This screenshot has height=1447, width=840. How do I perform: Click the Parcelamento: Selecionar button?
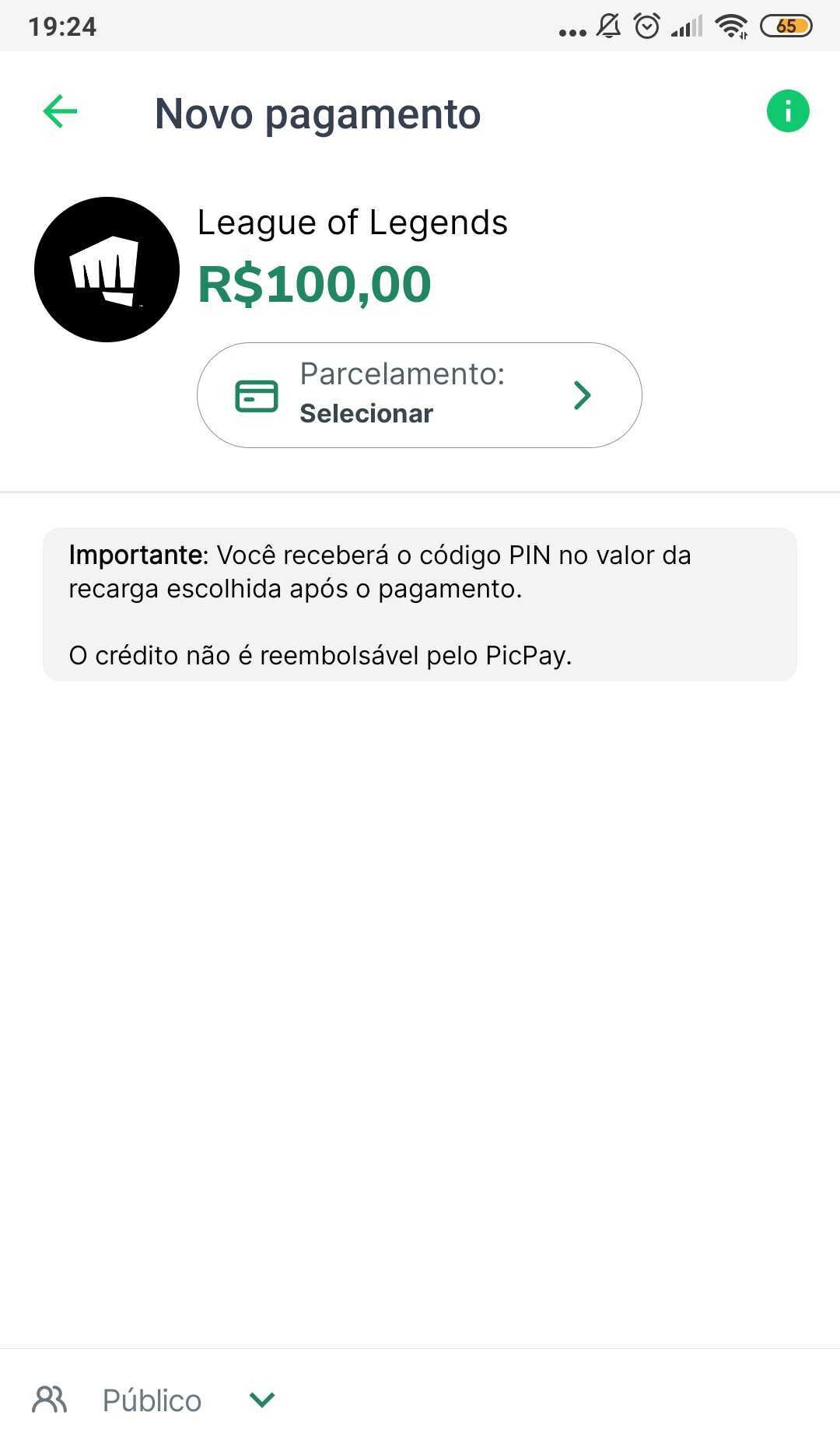point(418,395)
